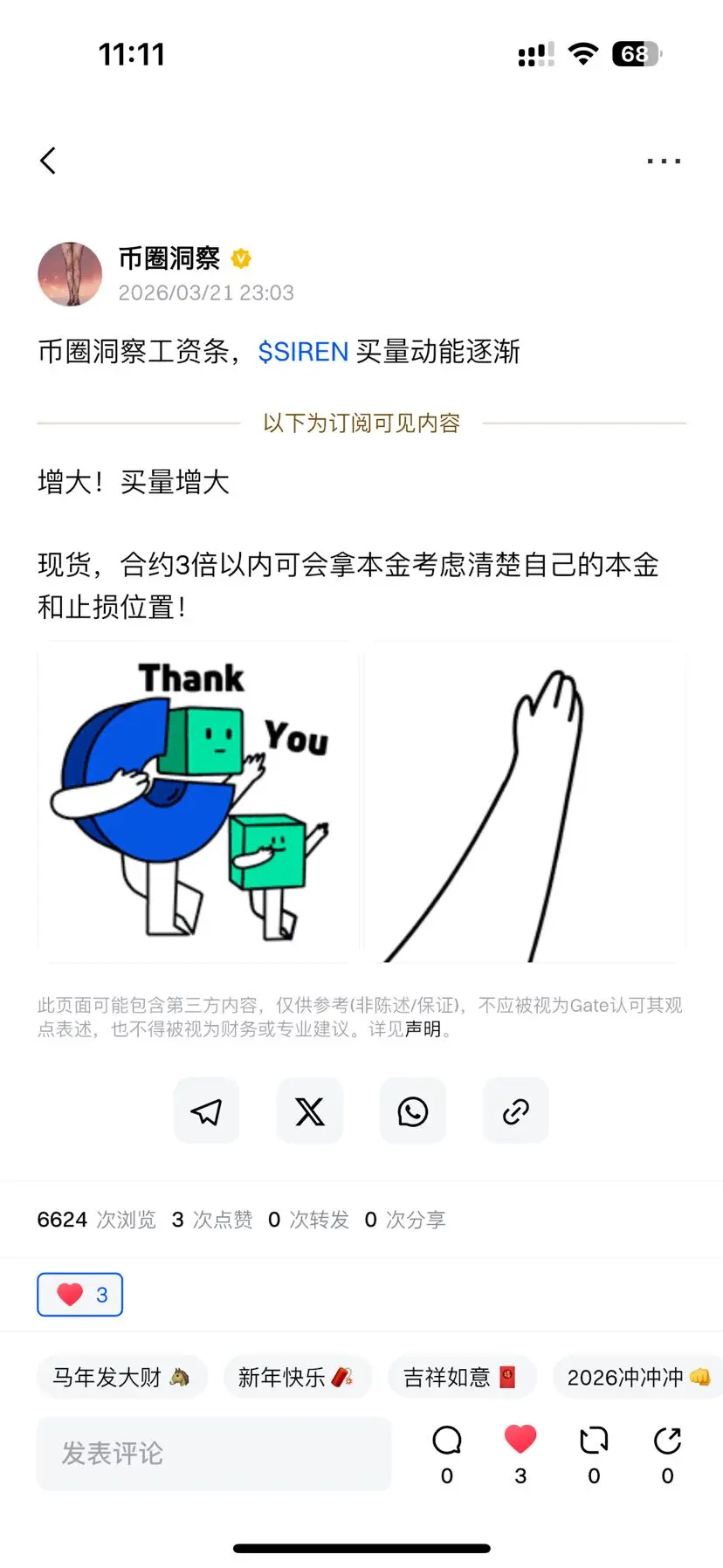Open the three-dot options menu
The image size is (723, 1568).
[x=663, y=160]
